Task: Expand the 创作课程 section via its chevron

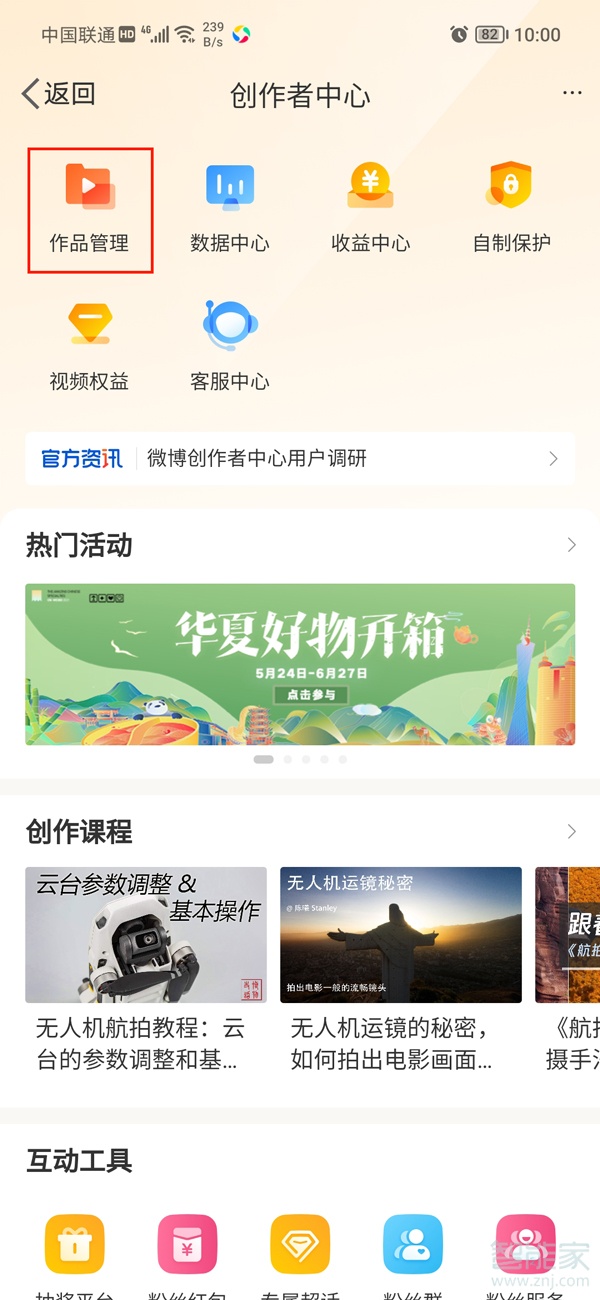Action: (572, 831)
